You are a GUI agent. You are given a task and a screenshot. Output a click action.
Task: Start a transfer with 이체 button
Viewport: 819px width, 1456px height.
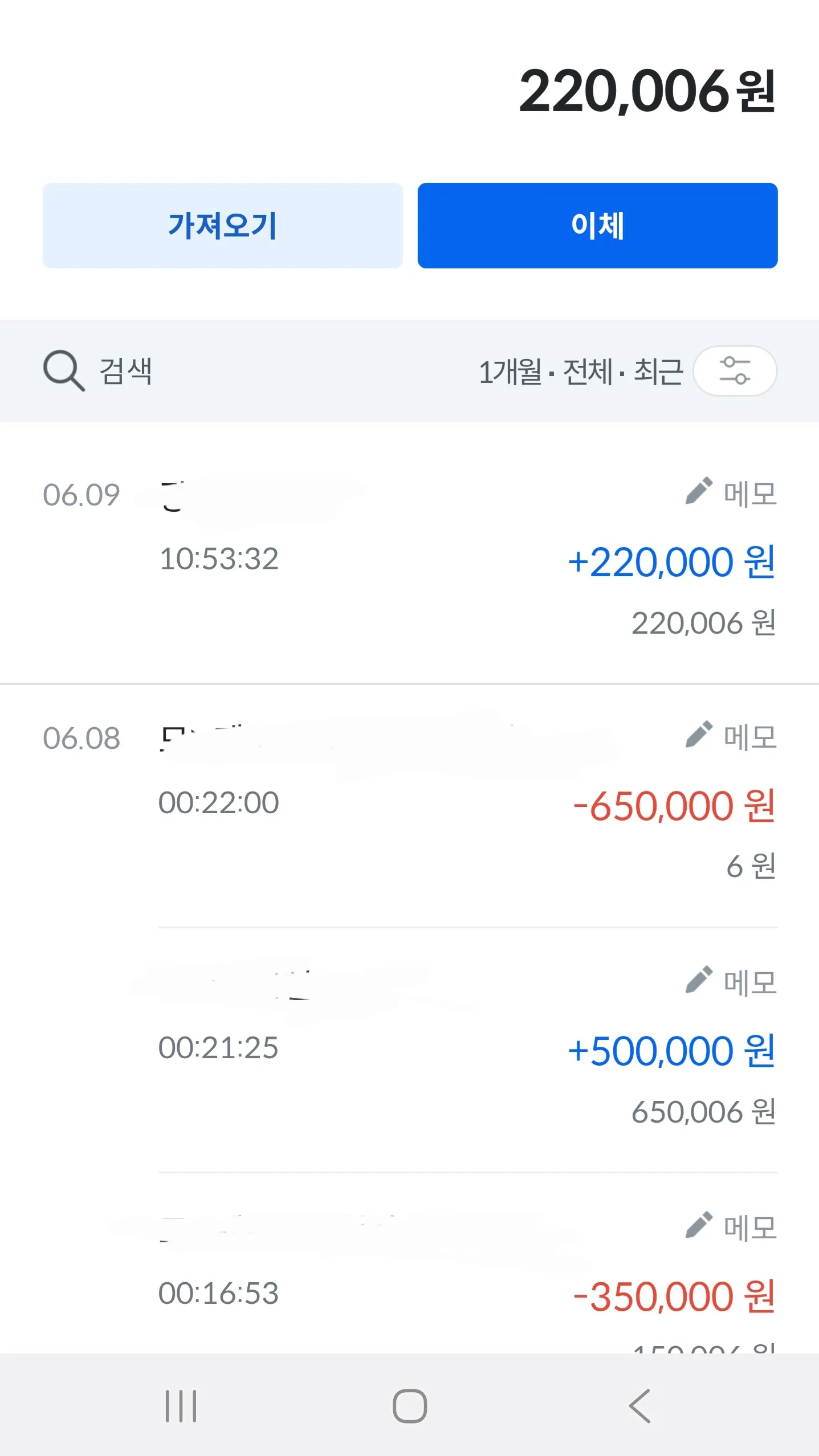[597, 226]
